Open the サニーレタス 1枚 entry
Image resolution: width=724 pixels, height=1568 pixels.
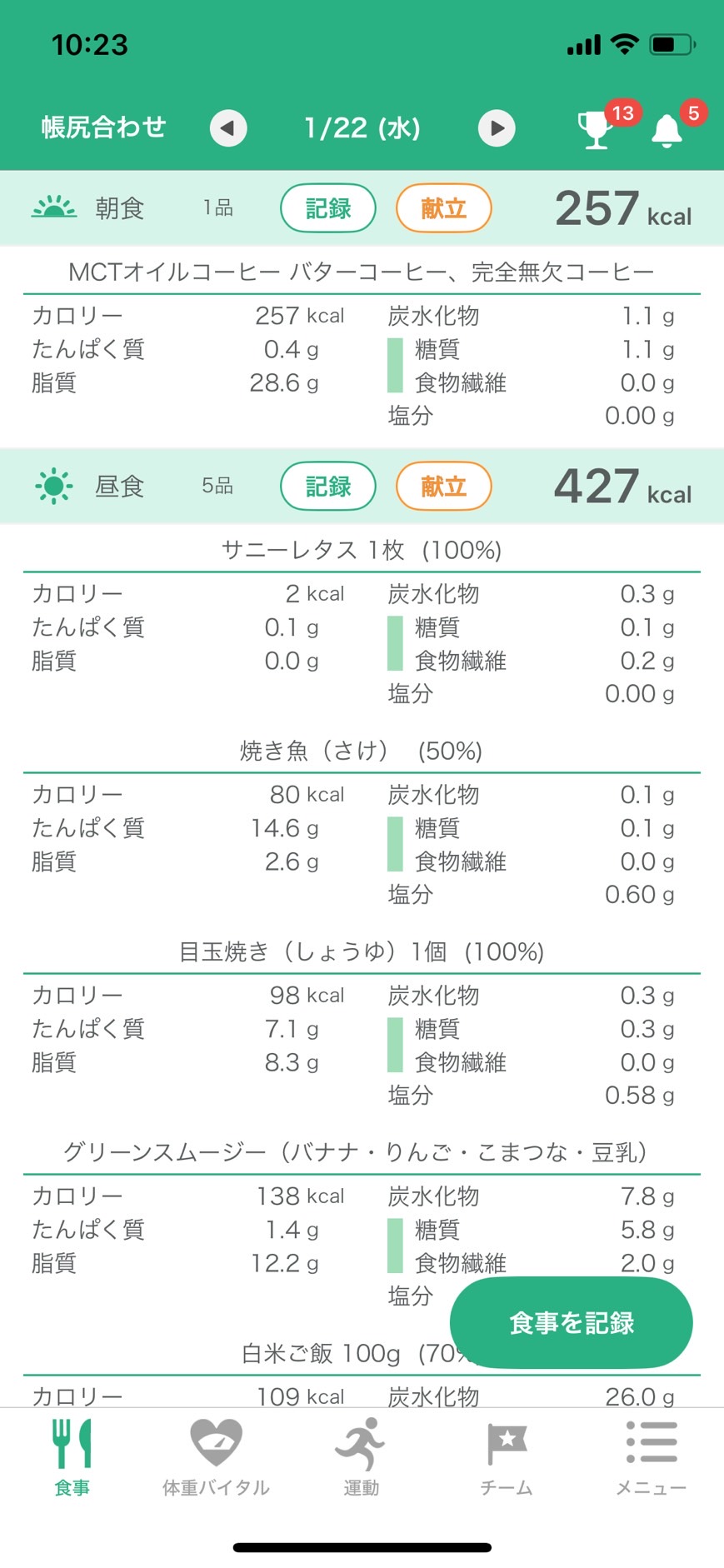pos(362,550)
